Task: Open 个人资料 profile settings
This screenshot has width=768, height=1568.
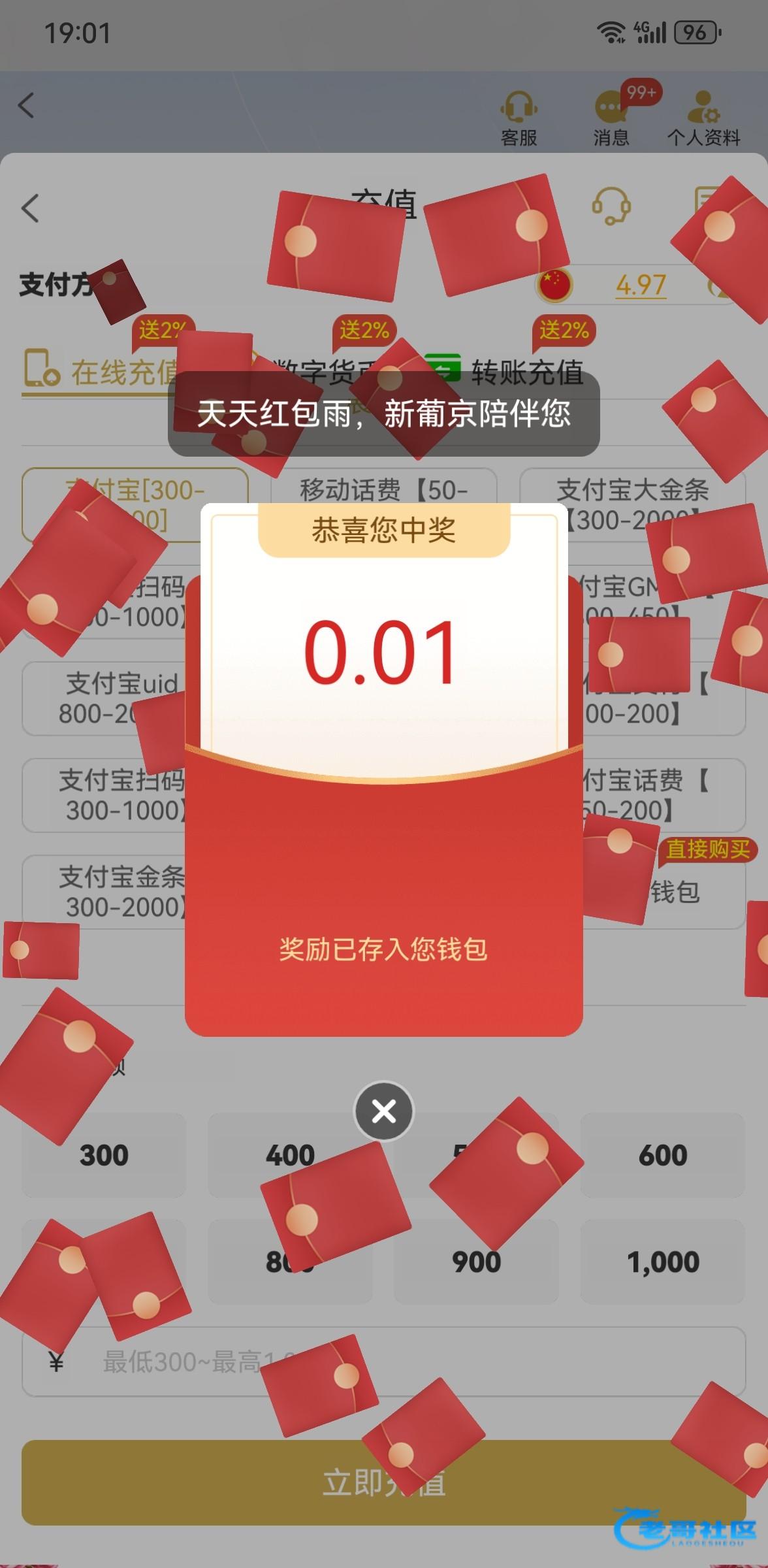Action: point(703,118)
